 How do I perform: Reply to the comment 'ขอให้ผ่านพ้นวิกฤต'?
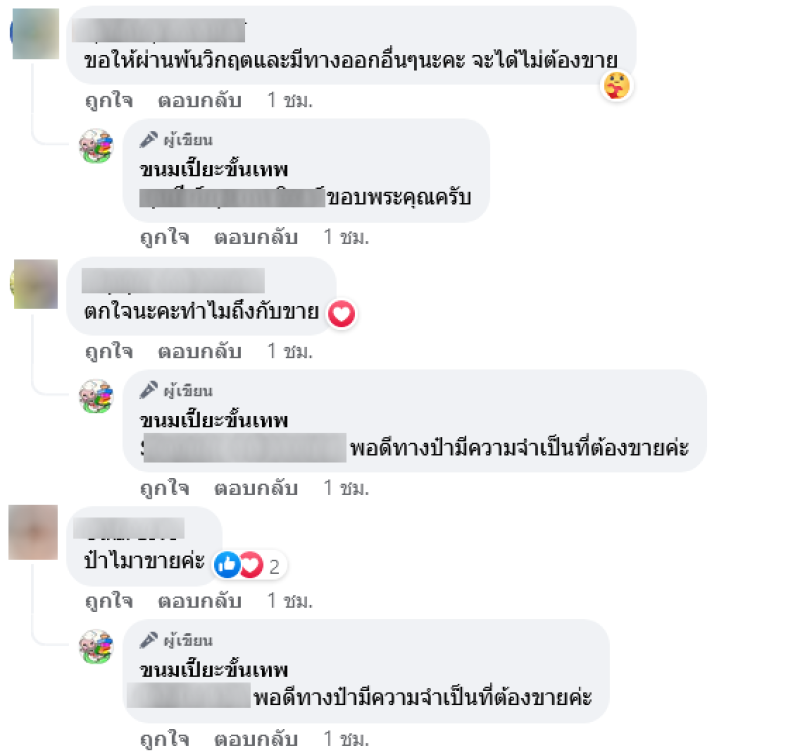coord(200,101)
